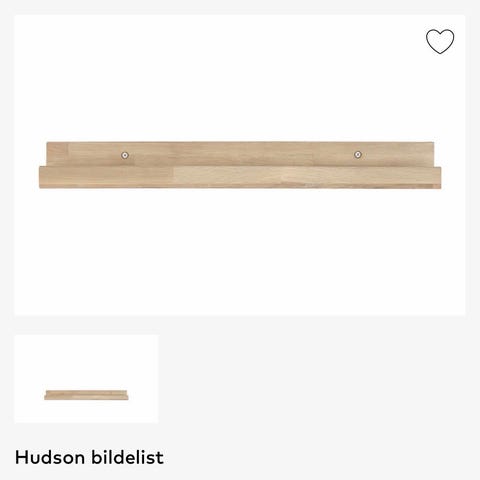Select the small shelf thumbnail image
This screenshot has height=480, width=480.
pos(86,379)
